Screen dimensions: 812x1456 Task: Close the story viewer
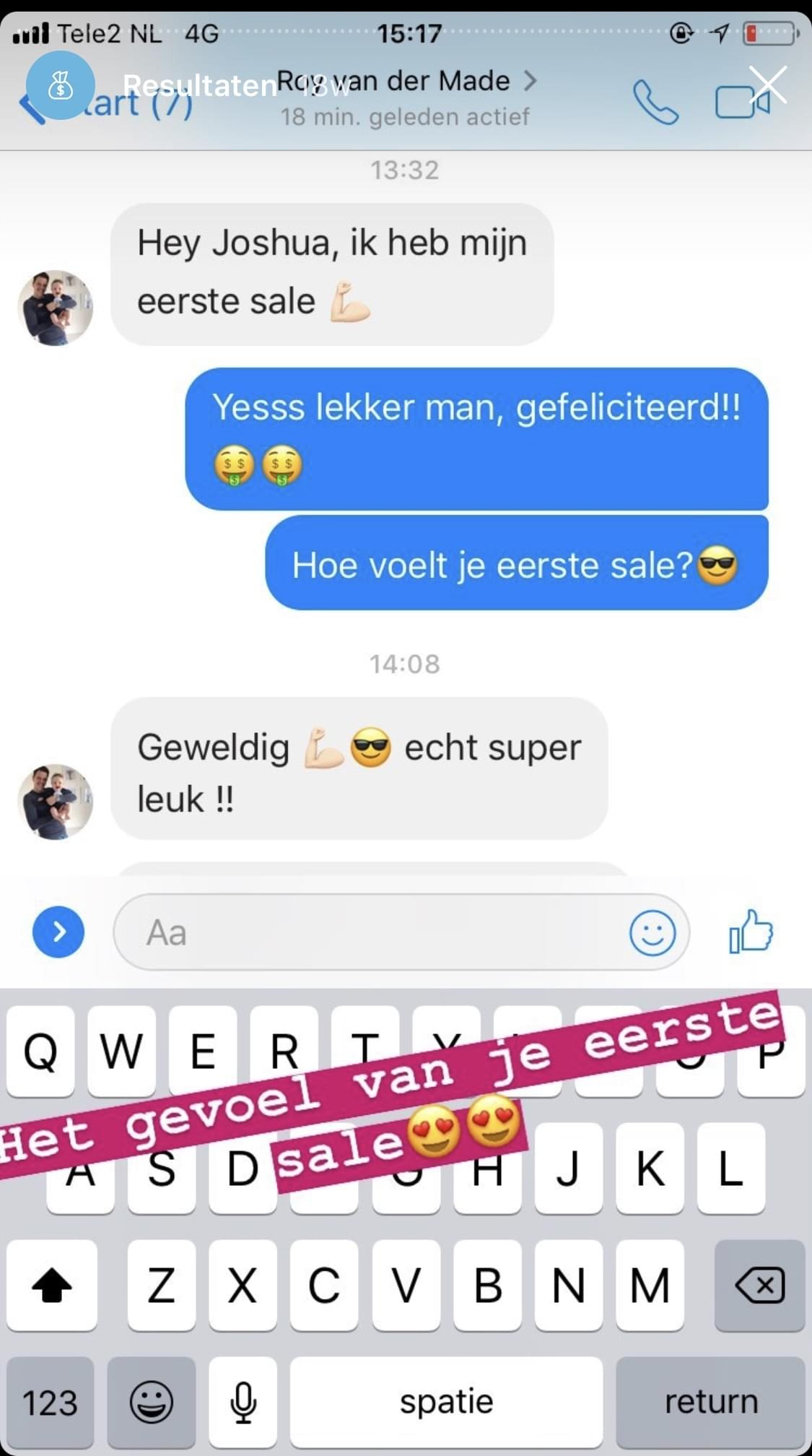(x=768, y=85)
